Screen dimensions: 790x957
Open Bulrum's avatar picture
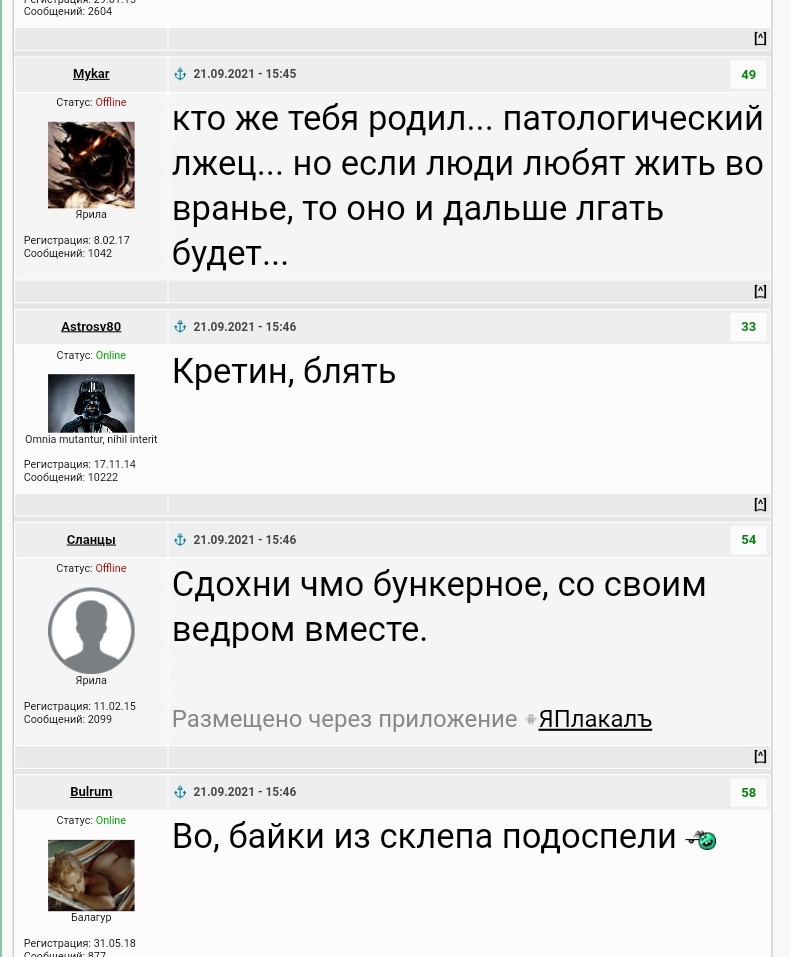click(x=91, y=875)
